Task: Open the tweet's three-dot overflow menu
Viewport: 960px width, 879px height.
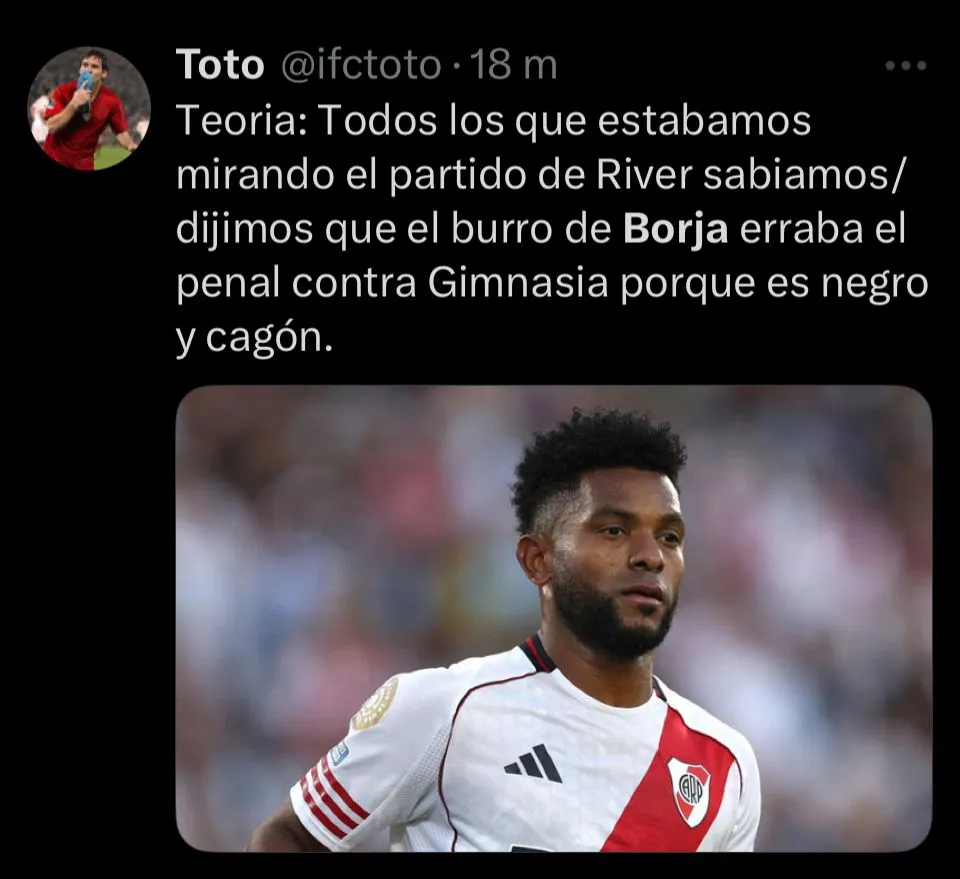Action: click(x=906, y=66)
